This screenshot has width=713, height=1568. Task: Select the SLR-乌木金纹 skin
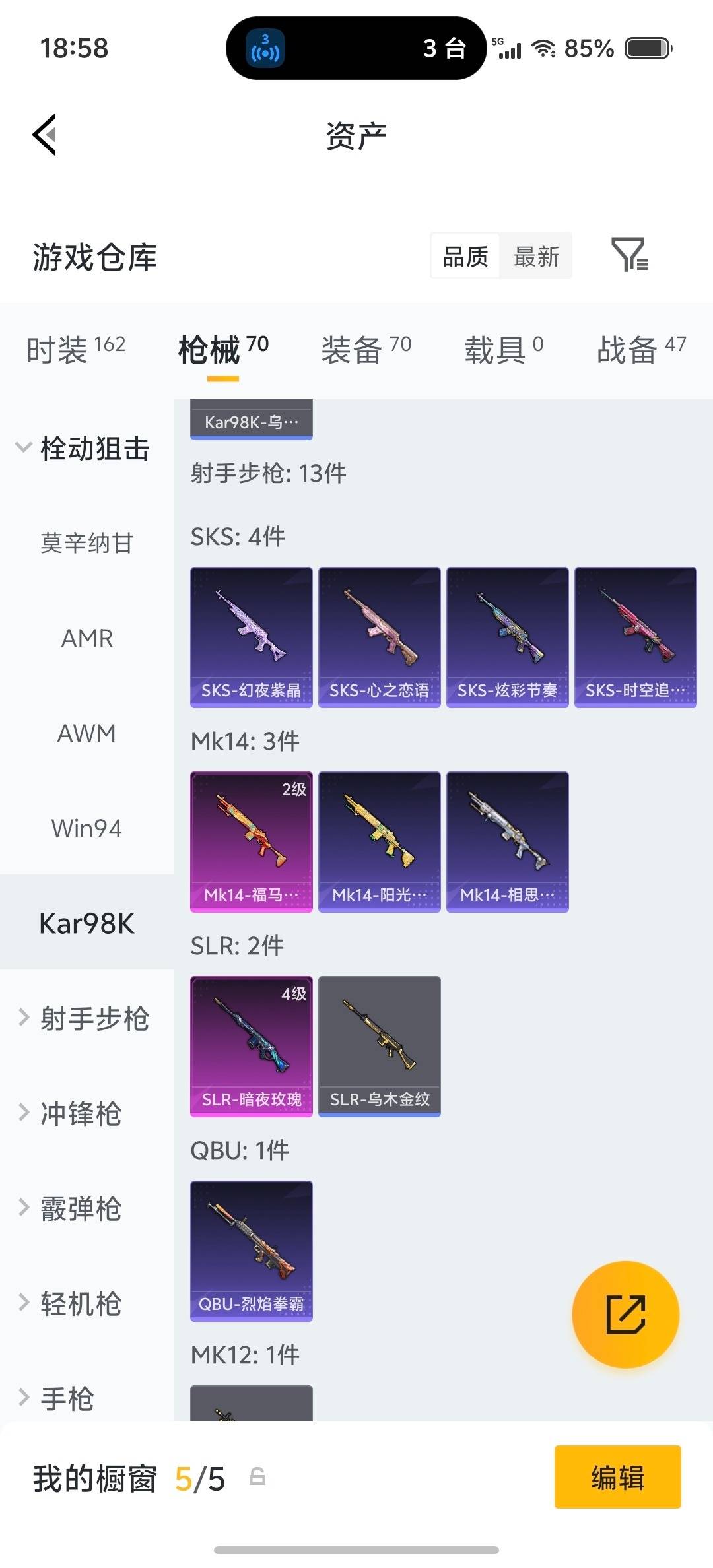coord(378,1045)
